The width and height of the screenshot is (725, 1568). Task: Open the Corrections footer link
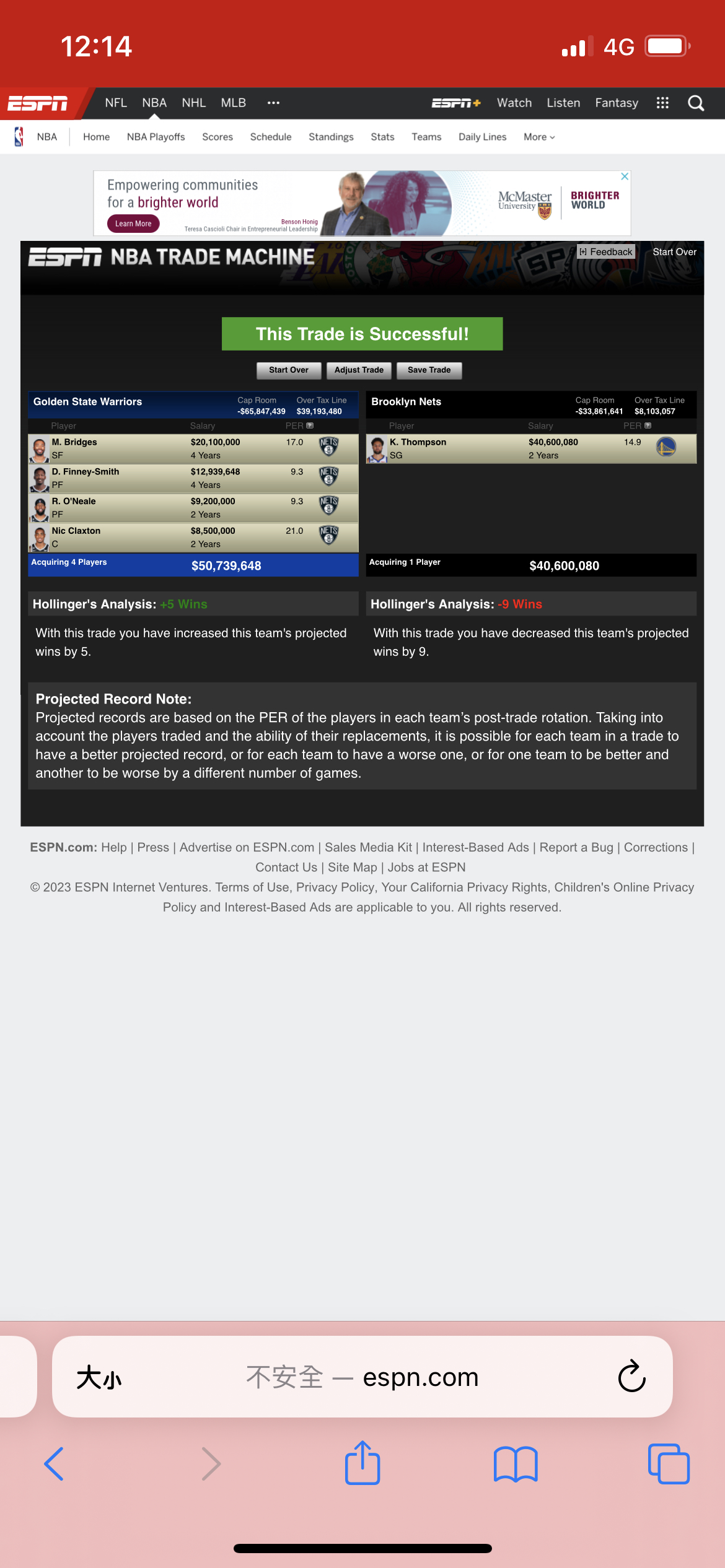click(x=655, y=847)
